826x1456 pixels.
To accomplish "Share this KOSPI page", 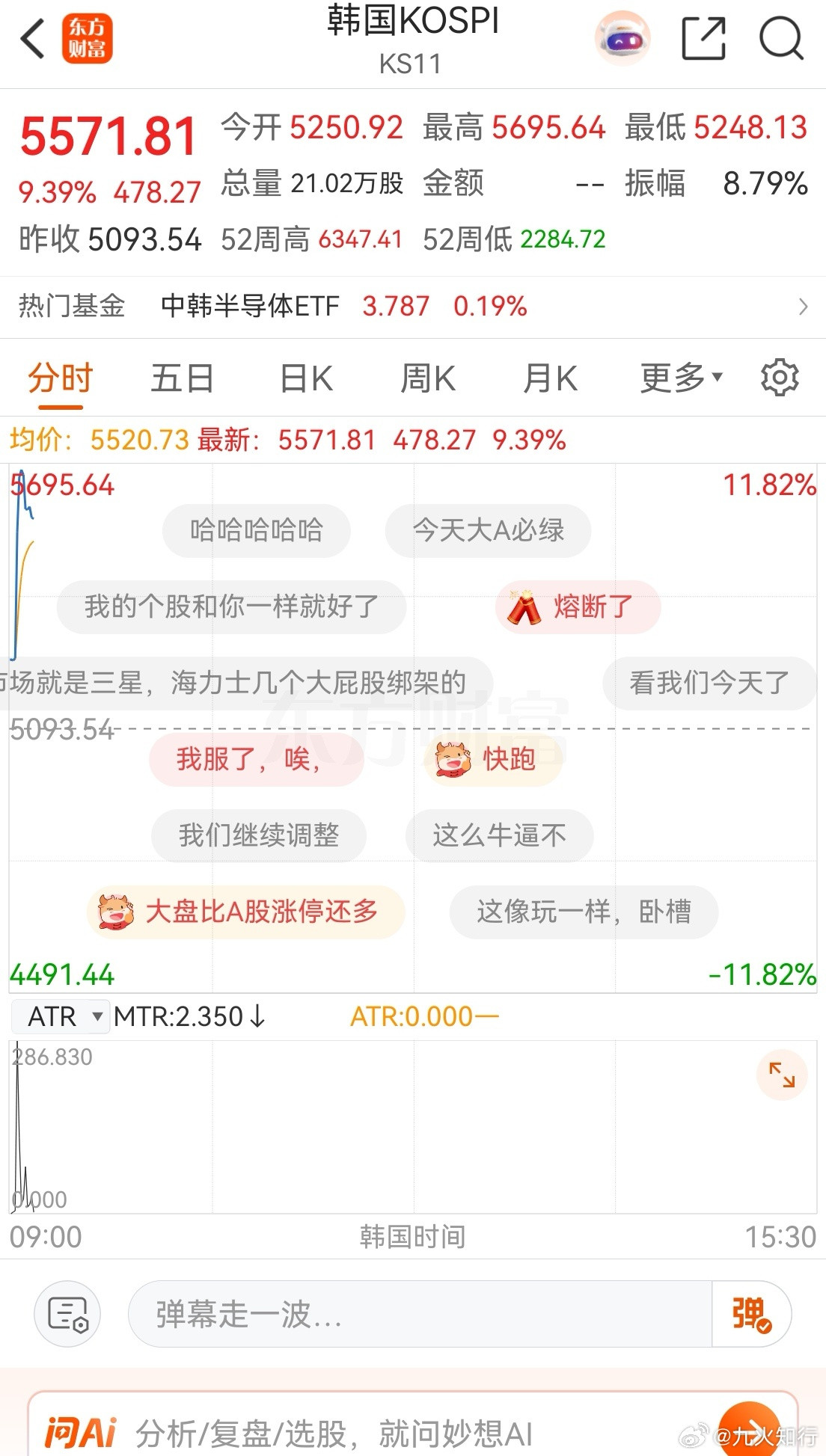I will click(704, 39).
